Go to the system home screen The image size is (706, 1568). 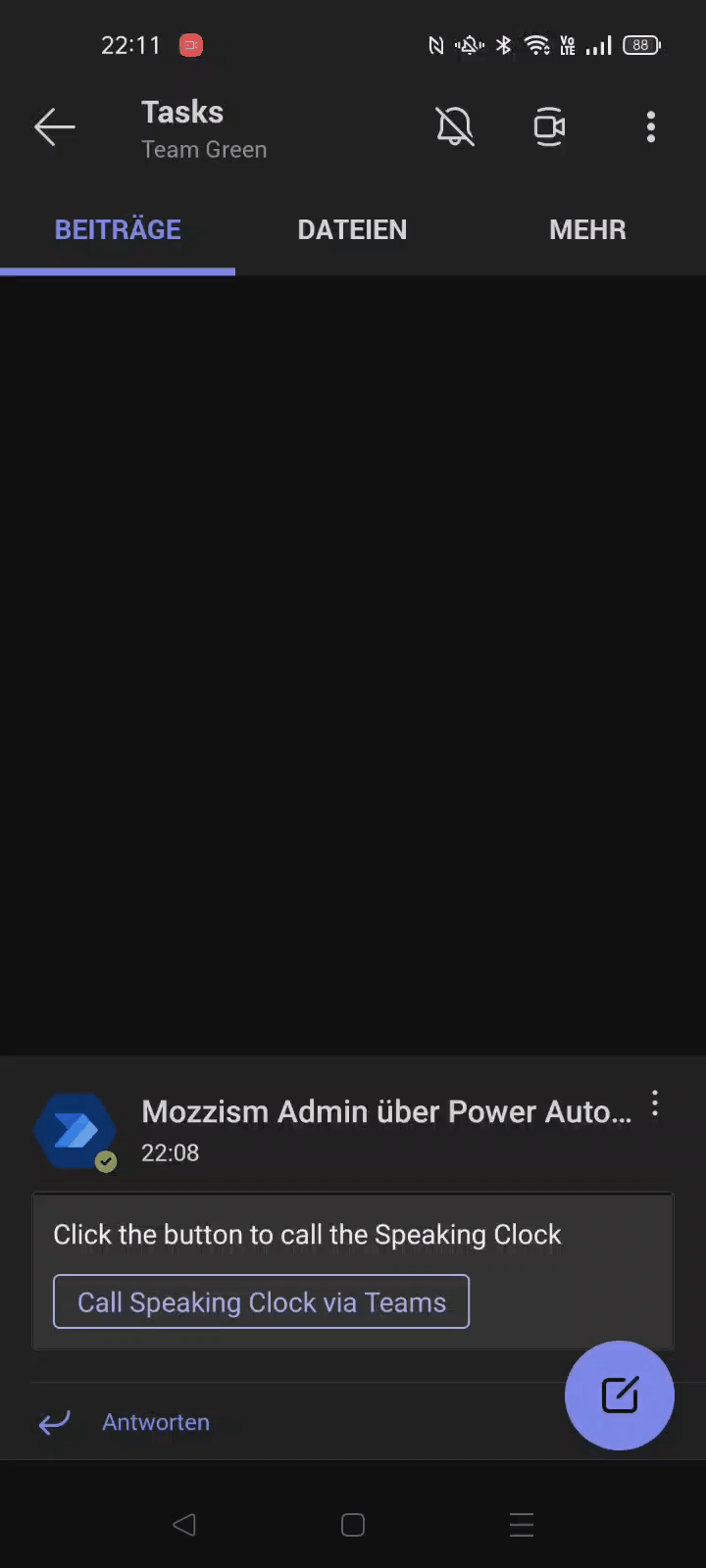pyautogui.click(x=353, y=1525)
